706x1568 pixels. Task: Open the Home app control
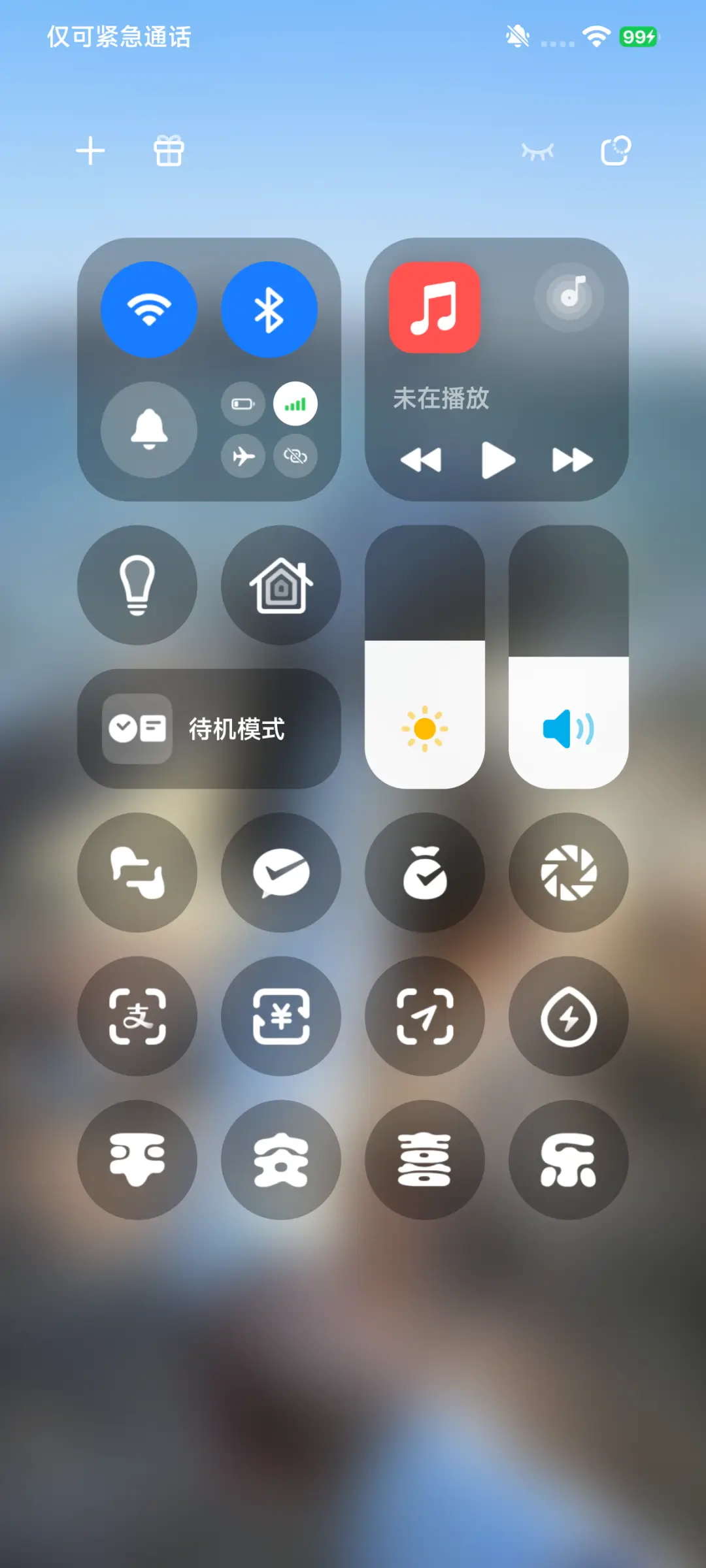pos(281,586)
